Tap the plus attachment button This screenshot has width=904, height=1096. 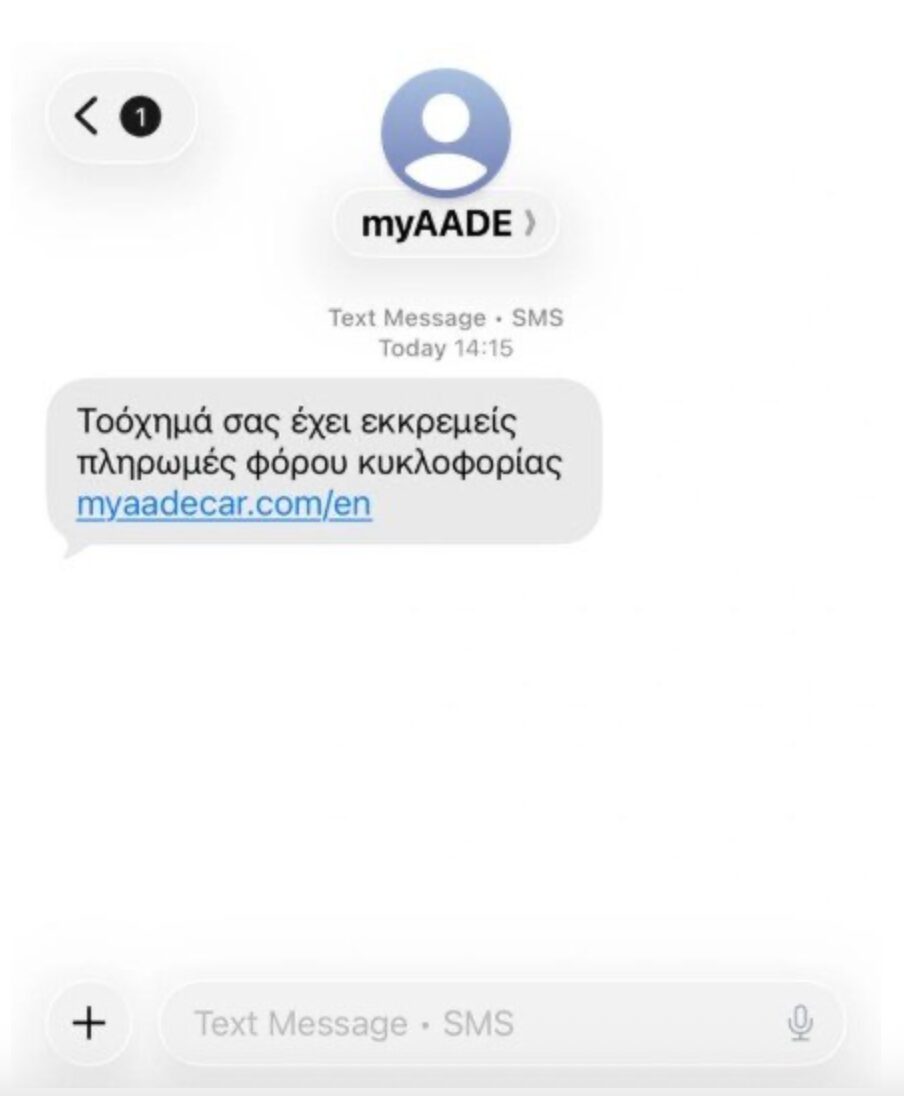tap(90, 1023)
